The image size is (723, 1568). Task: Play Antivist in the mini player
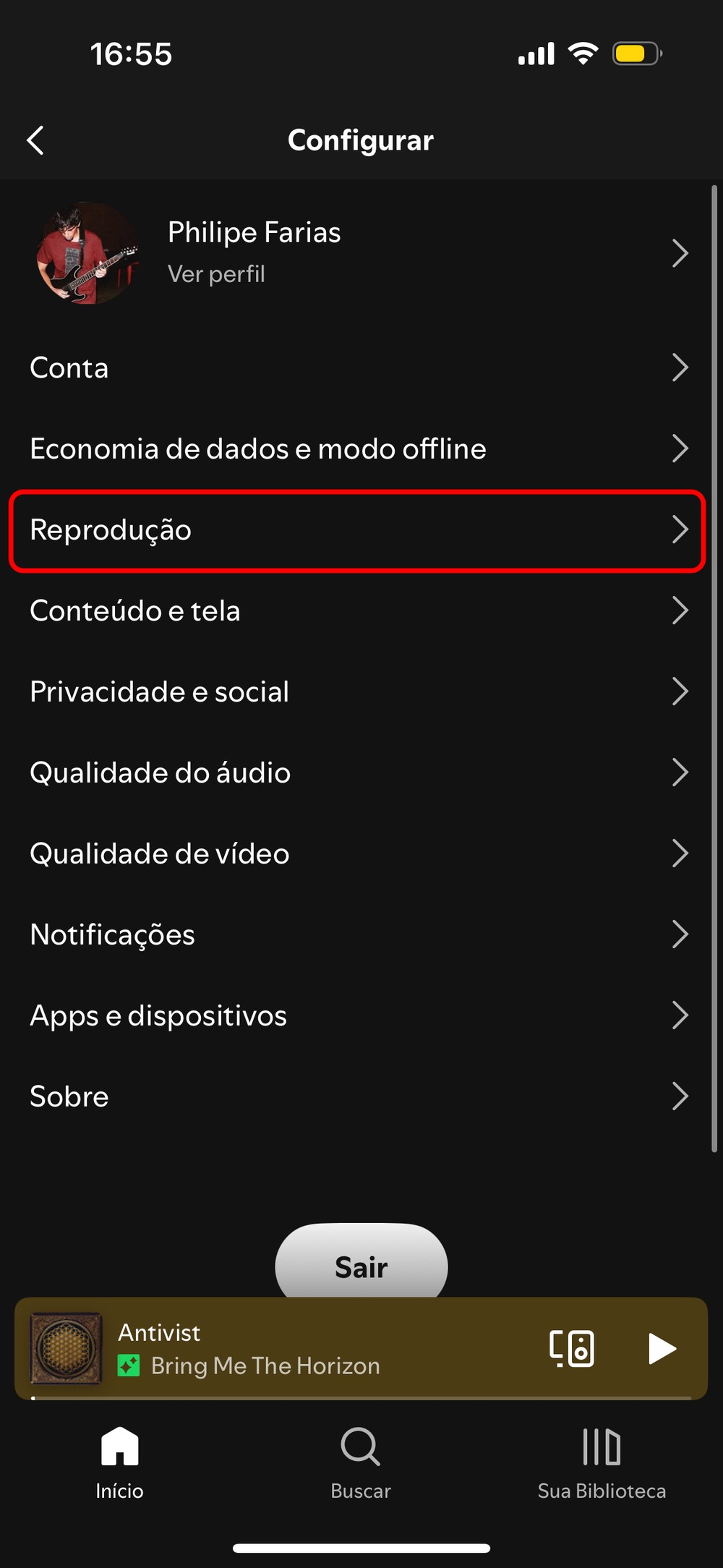pyautogui.click(x=661, y=1349)
